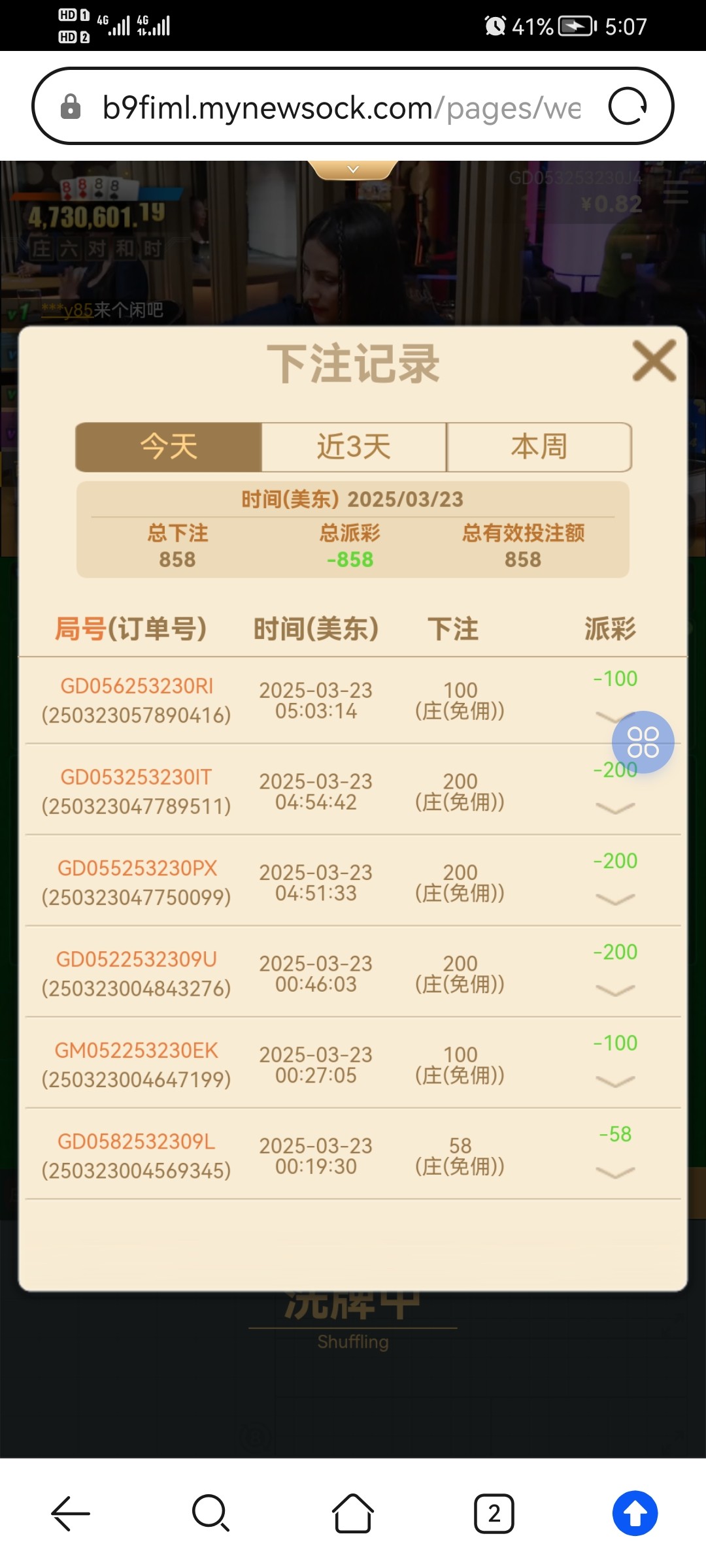Open the browser search

(x=210, y=1513)
